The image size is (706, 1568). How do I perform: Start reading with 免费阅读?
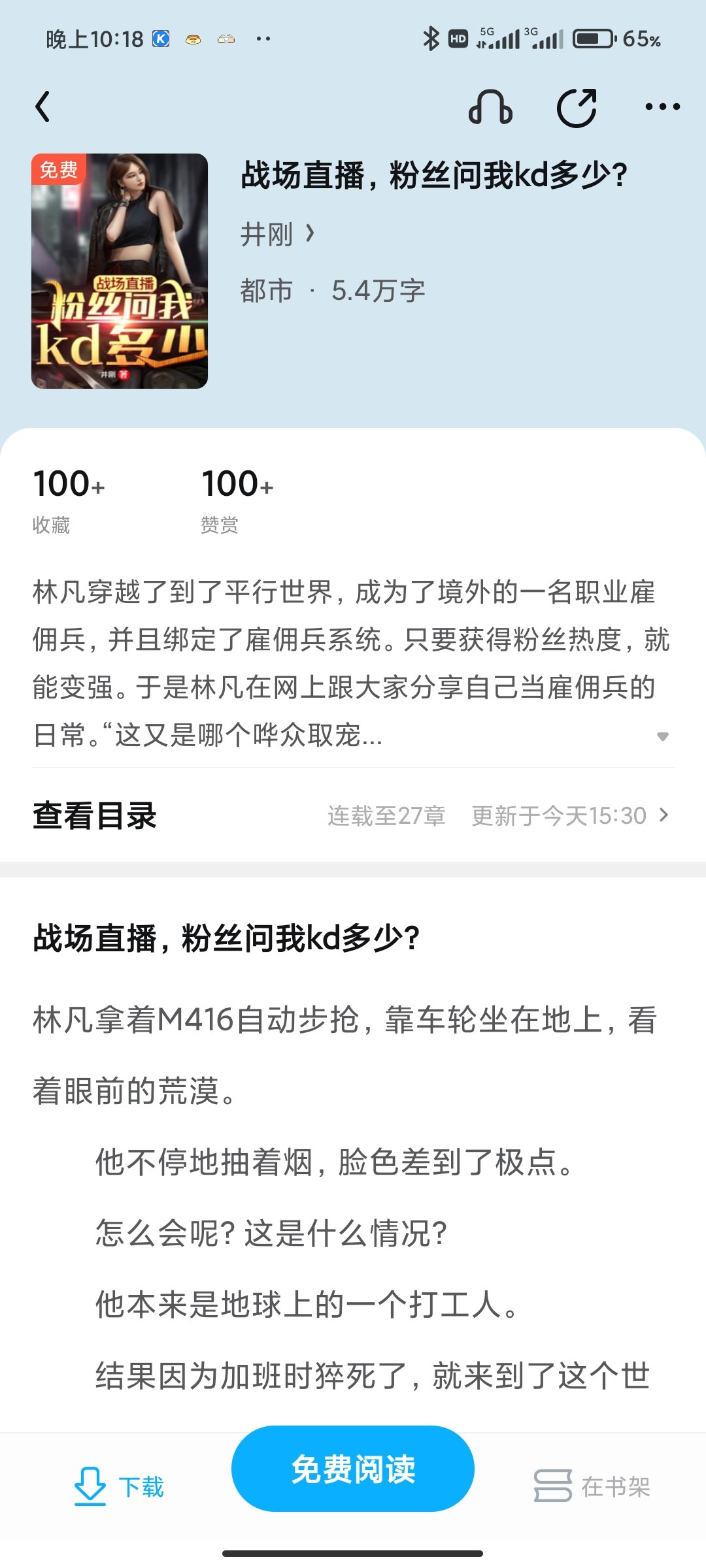[x=353, y=1469]
